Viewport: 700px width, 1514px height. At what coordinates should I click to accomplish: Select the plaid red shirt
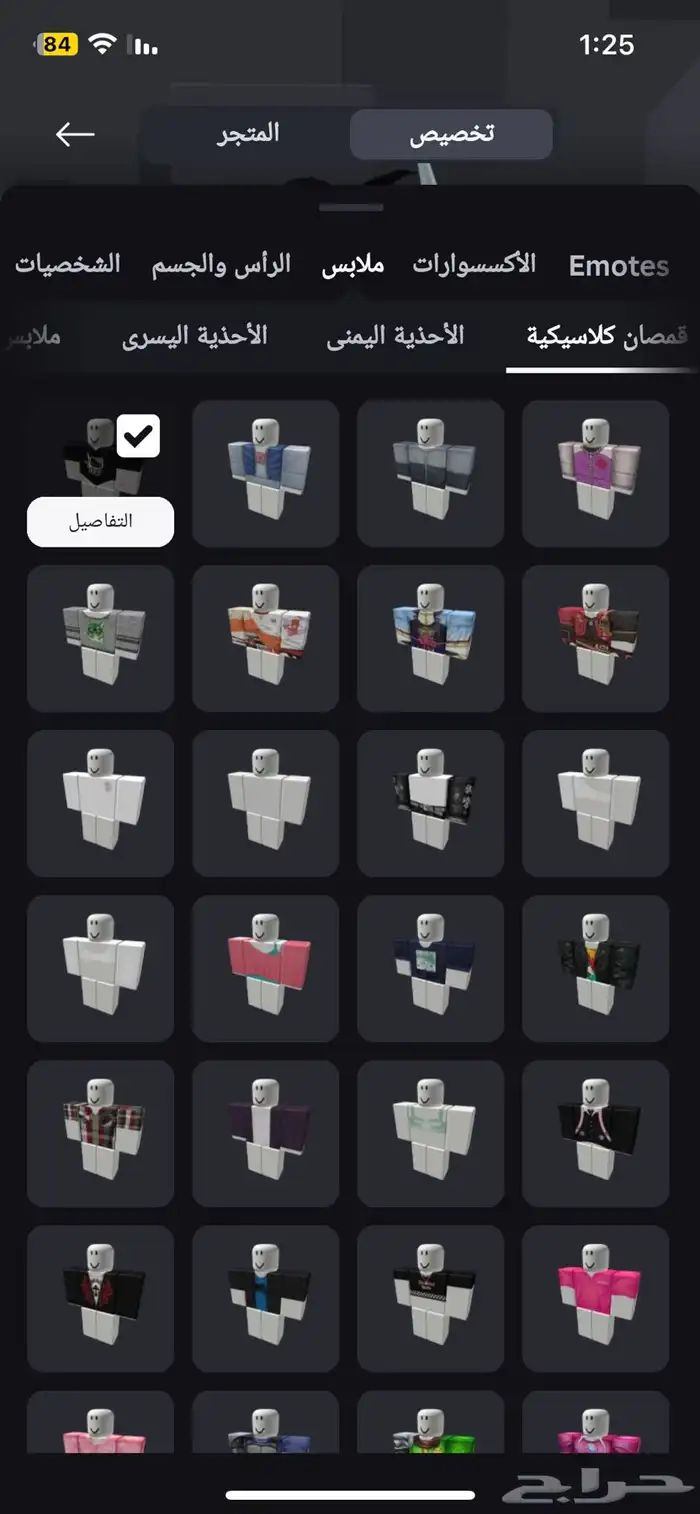(x=100, y=1133)
